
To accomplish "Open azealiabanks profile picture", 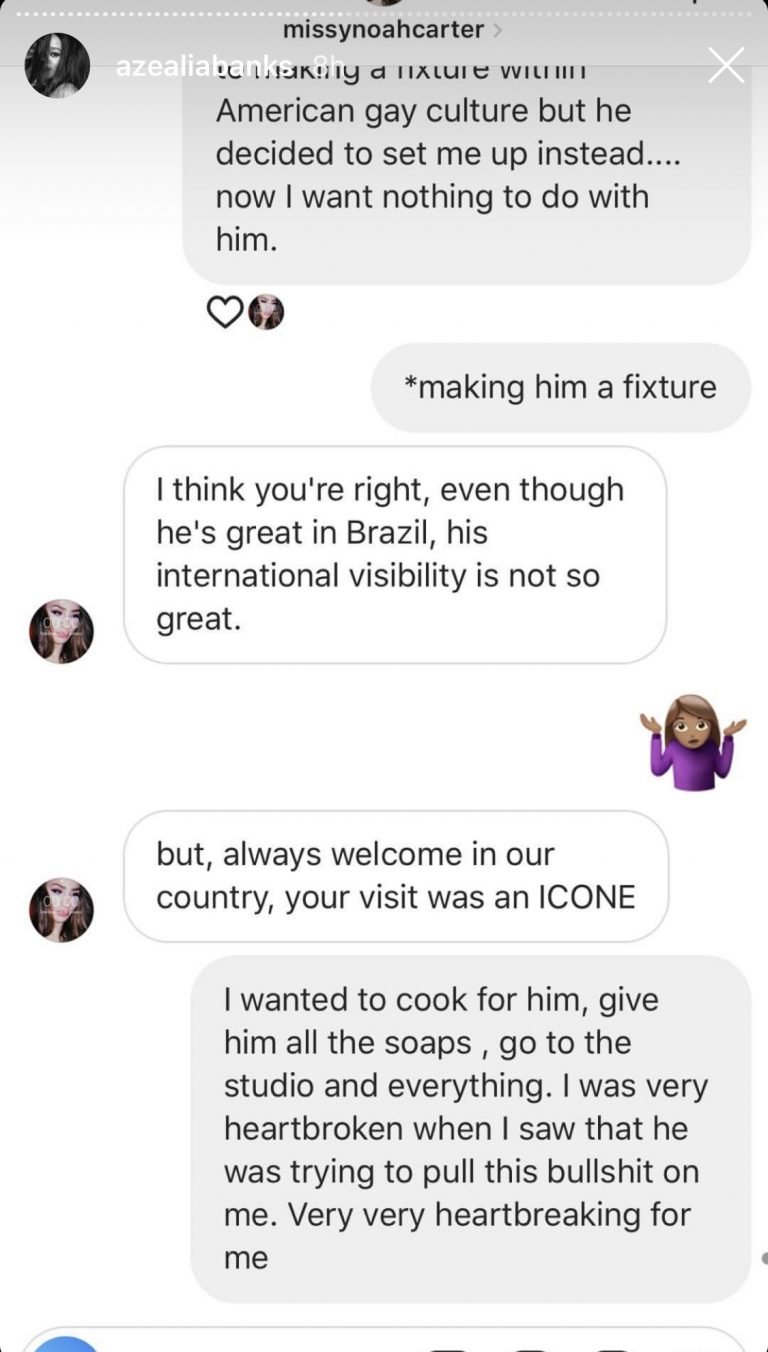I will click(57, 65).
